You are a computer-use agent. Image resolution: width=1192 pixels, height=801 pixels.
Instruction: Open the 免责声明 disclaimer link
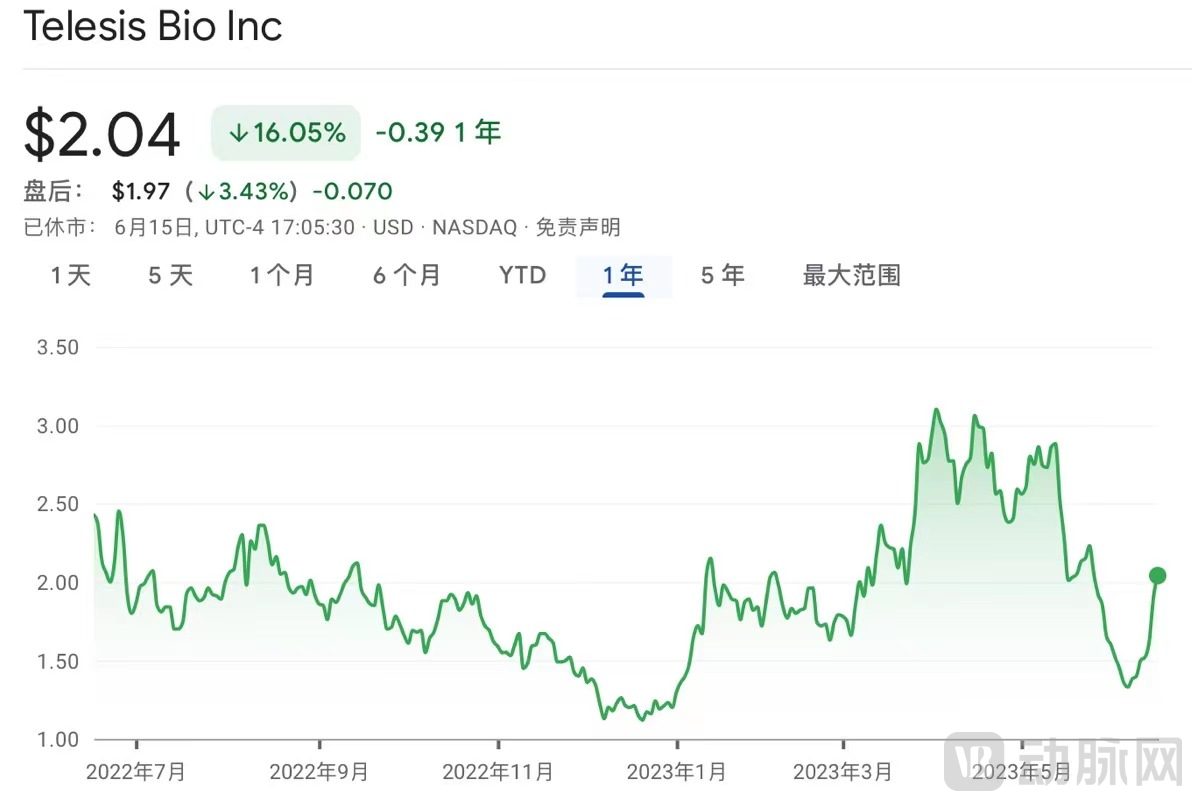click(578, 228)
